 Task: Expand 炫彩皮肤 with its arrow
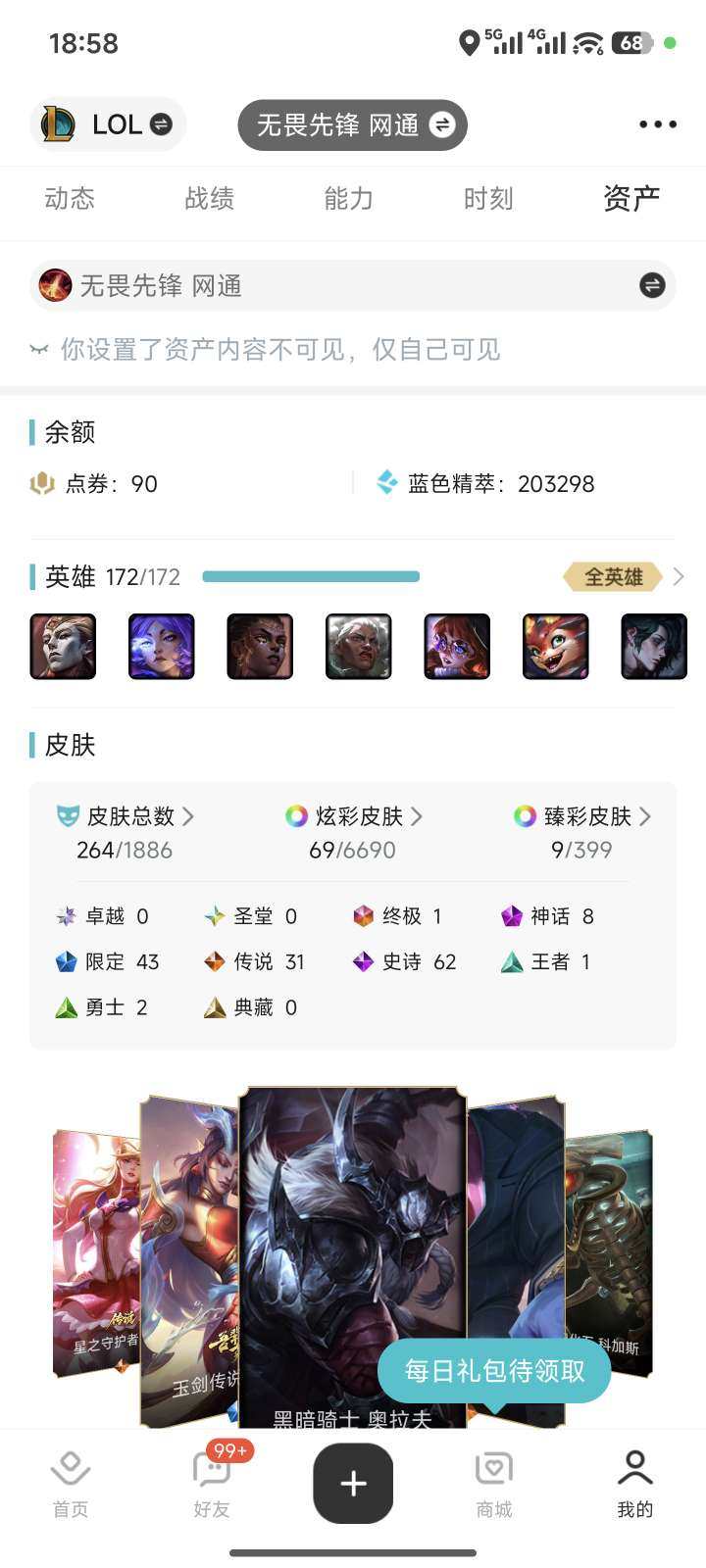417,816
